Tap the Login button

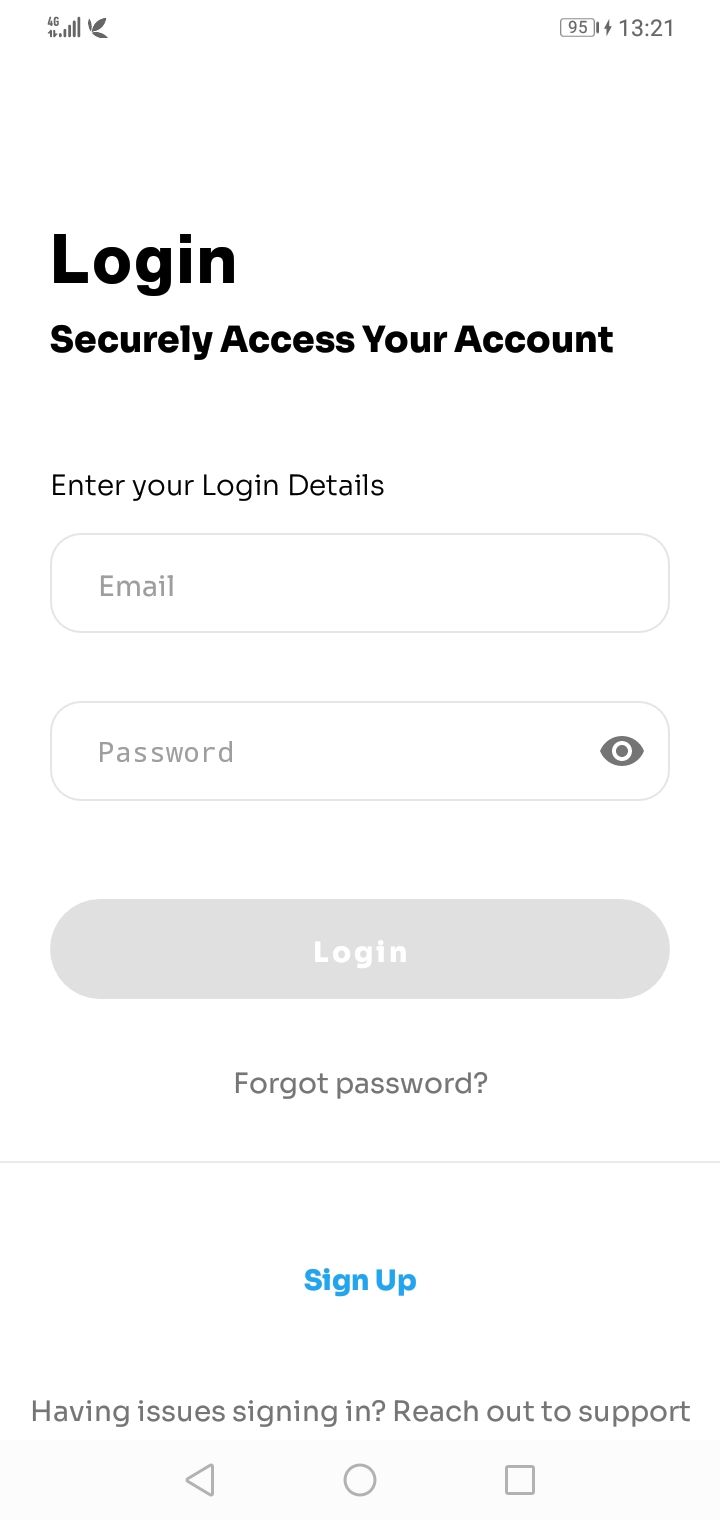tap(360, 950)
